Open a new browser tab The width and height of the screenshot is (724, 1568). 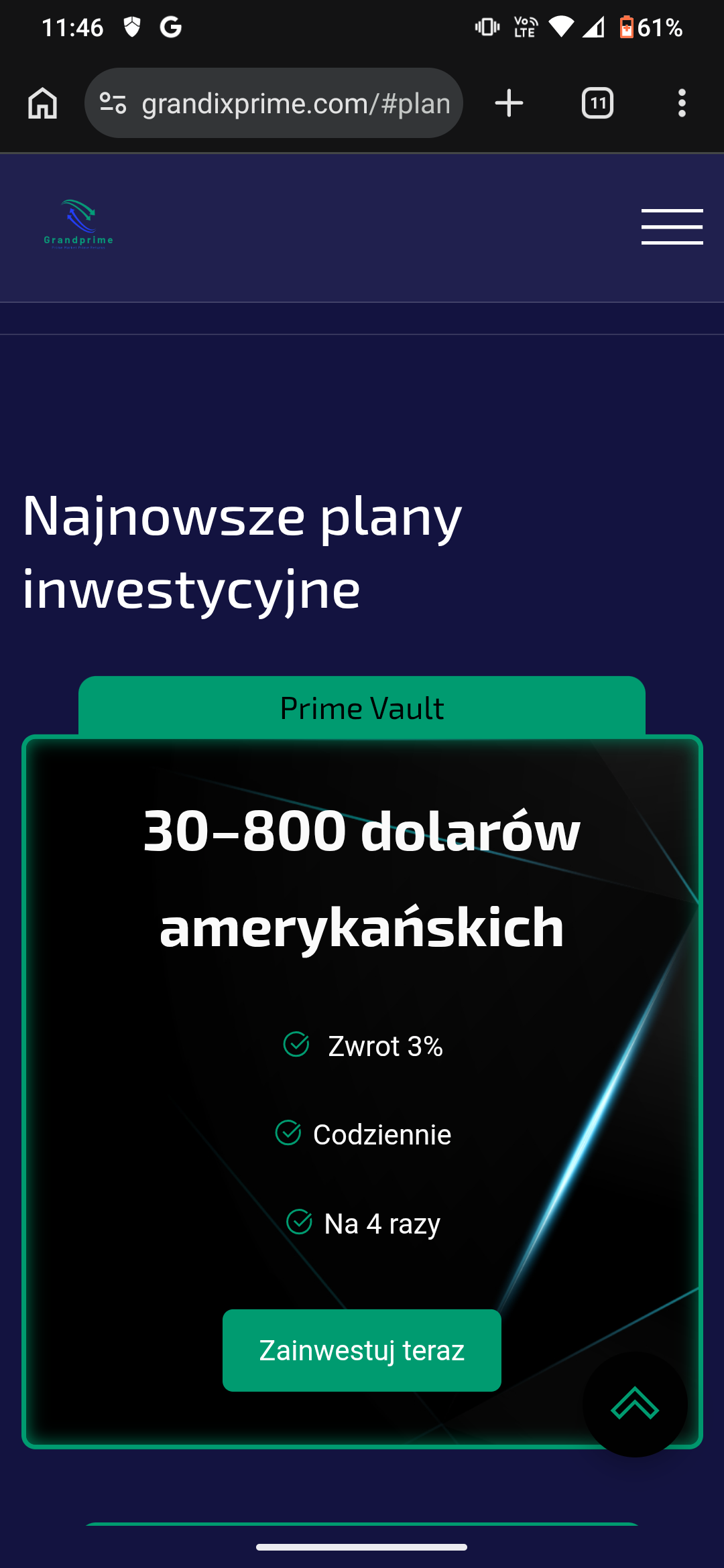pyautogui.click(x=509, y=103)
